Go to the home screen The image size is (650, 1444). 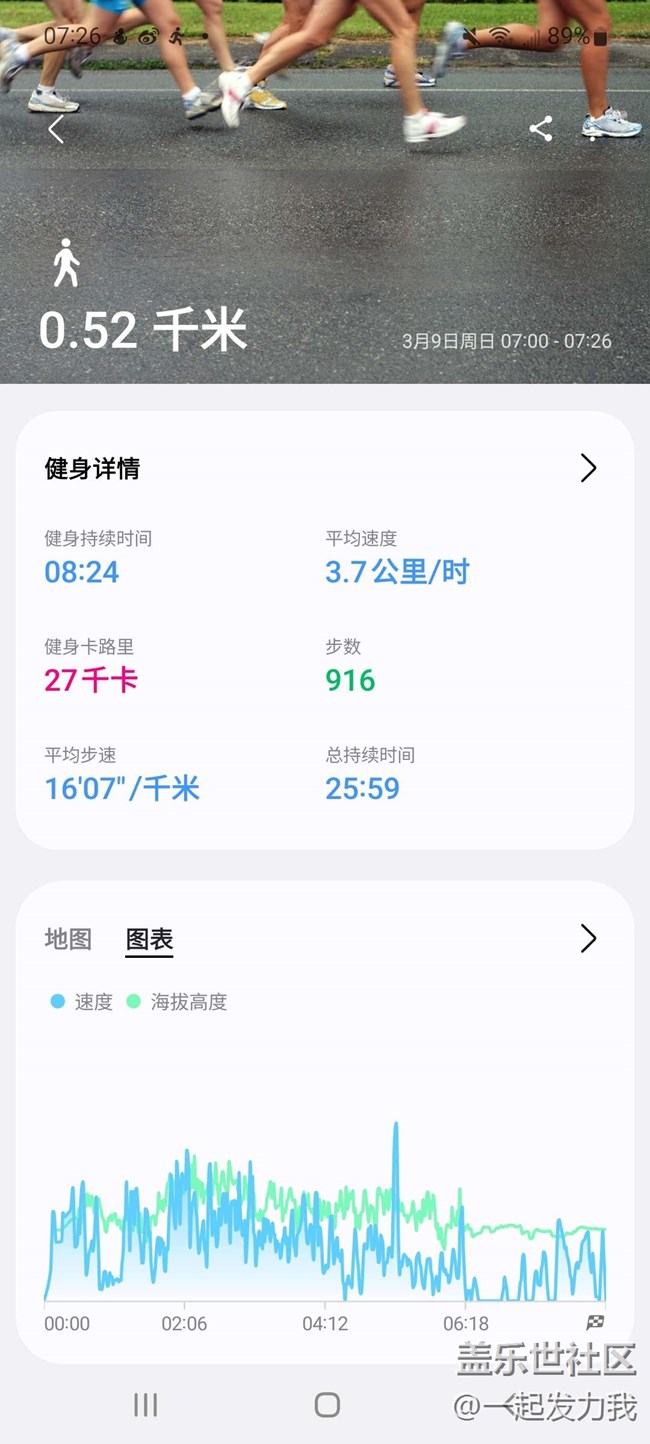pyautogui.click(x=327, y=1405)
